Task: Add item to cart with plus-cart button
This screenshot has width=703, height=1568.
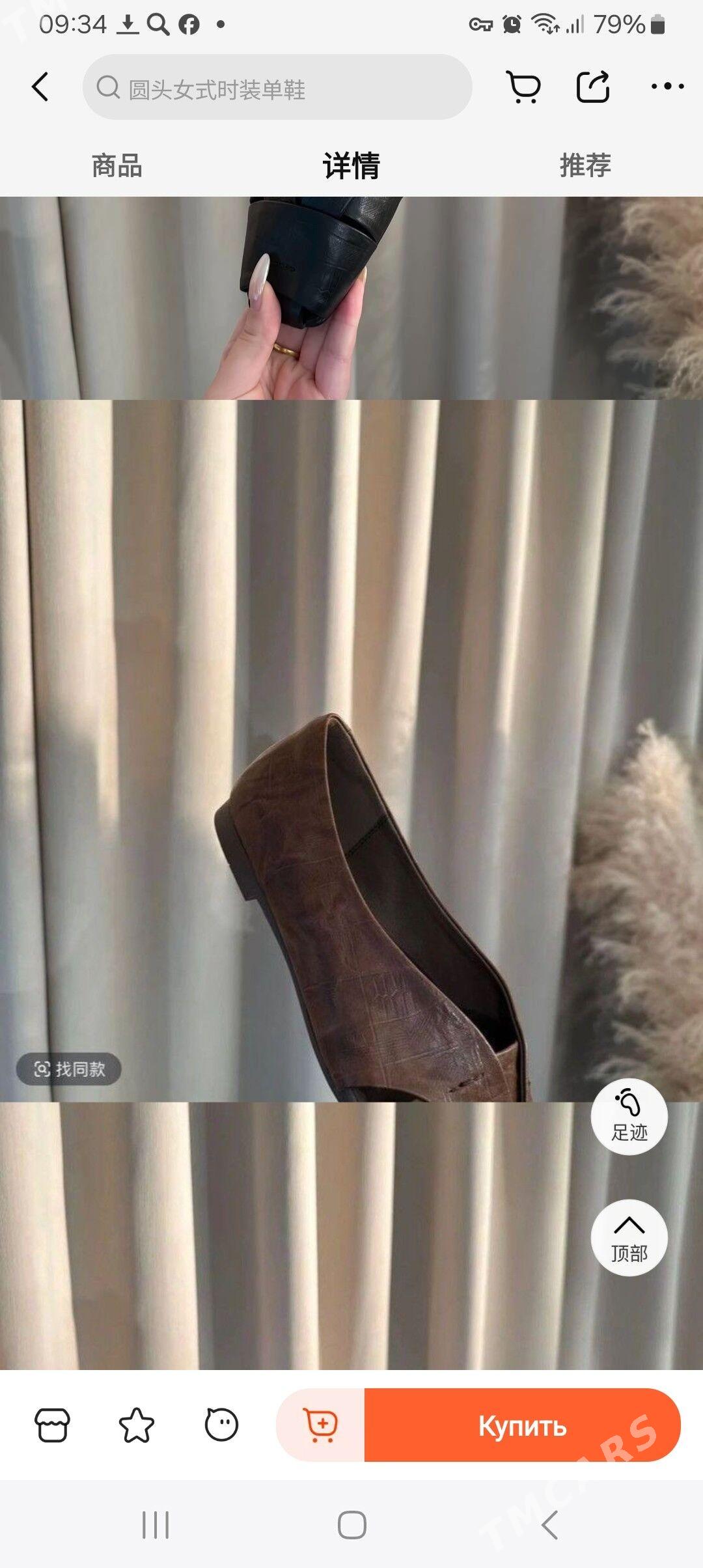Action: (321, 1425)
